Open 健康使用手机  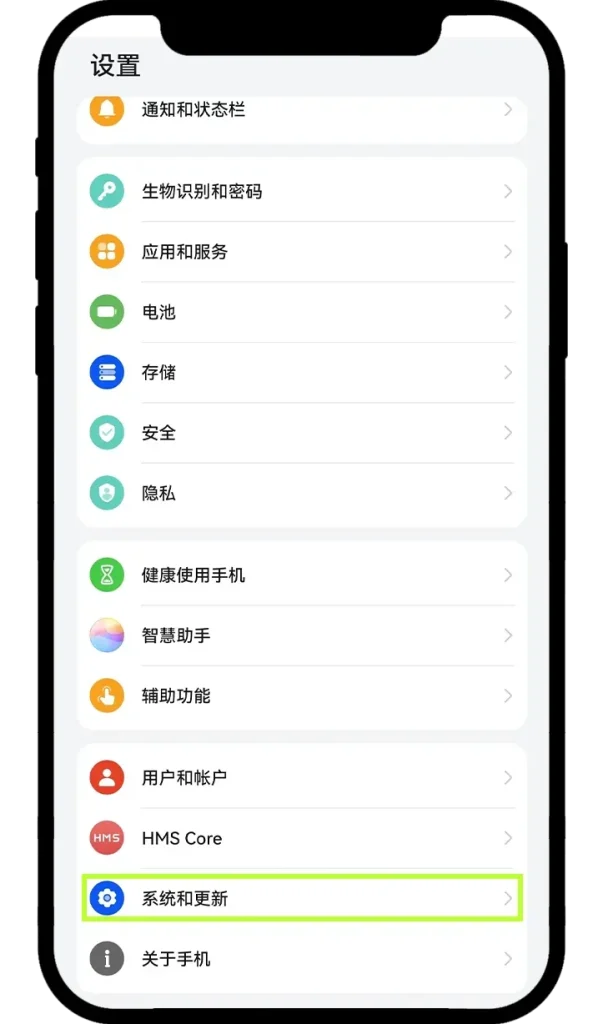(300, 575)
